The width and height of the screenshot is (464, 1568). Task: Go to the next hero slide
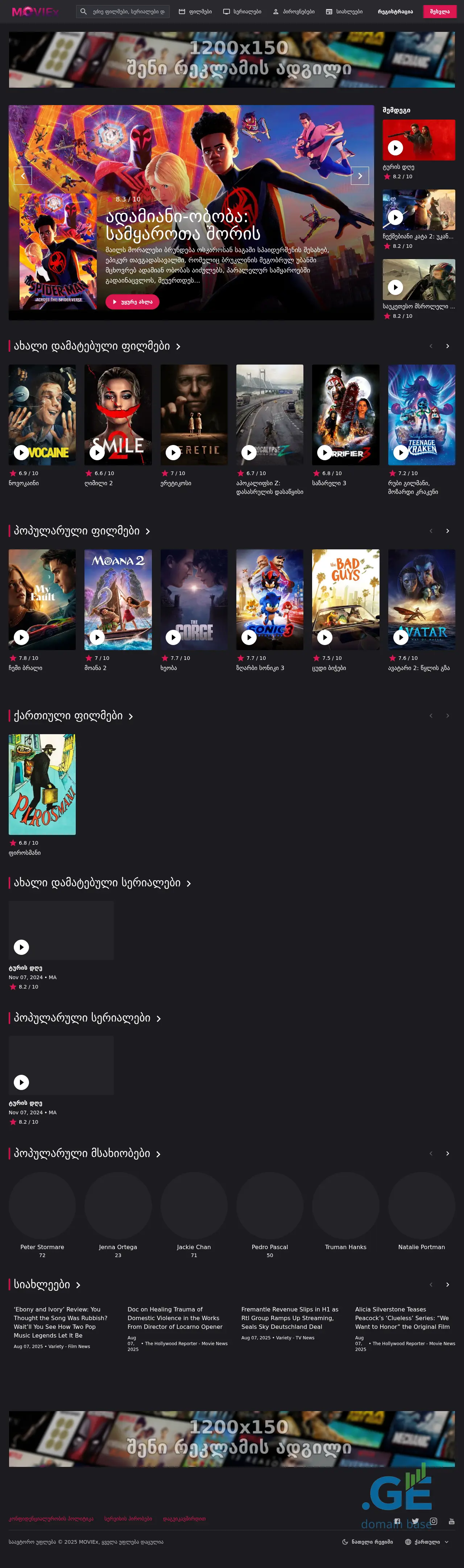tap(360, 176)
